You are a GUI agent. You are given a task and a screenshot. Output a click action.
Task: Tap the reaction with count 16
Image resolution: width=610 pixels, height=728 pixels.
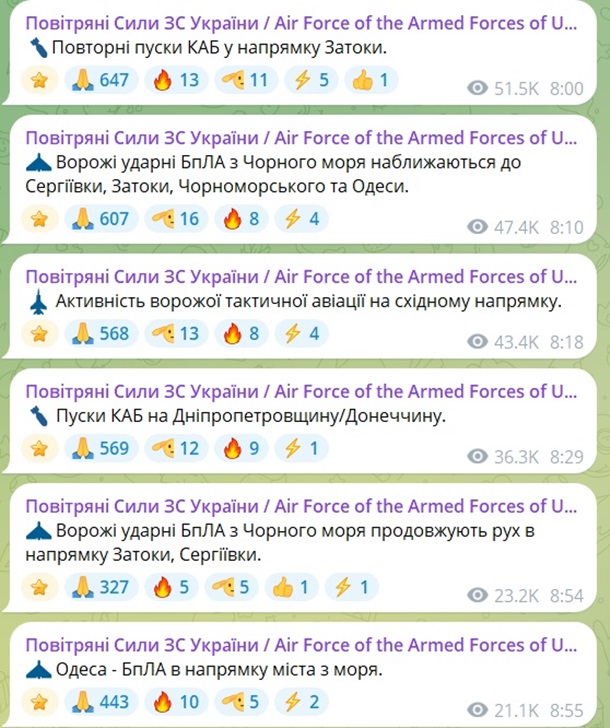click(x=176, y=218)
